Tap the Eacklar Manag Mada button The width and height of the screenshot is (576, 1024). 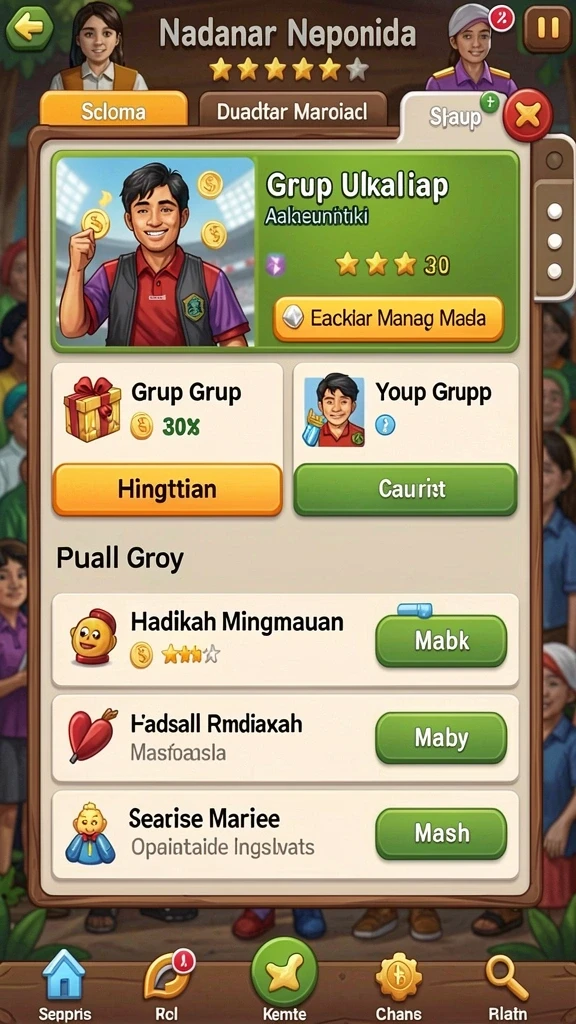pyautogui.click(x=389, y=319)
